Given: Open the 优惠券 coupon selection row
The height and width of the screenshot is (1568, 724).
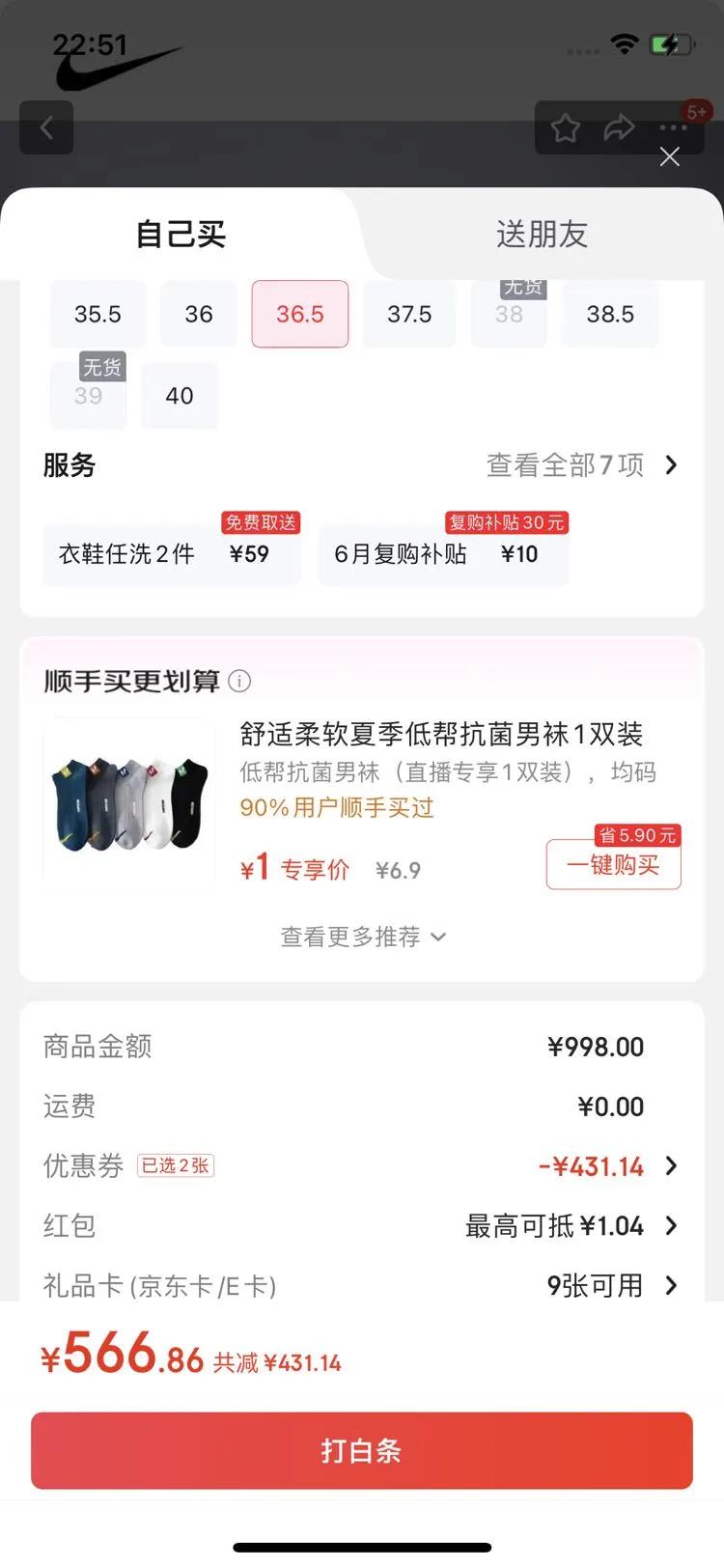Looking at the screenshot, I should coord(361,1166).
